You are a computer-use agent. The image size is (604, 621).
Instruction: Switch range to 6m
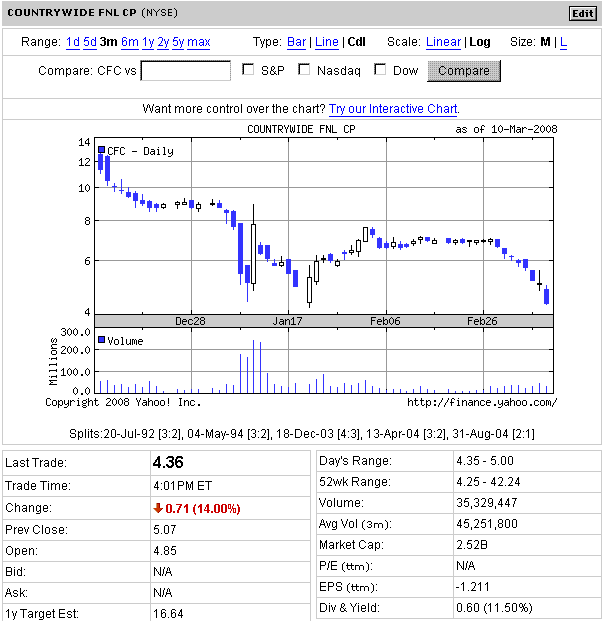[130, 42]
